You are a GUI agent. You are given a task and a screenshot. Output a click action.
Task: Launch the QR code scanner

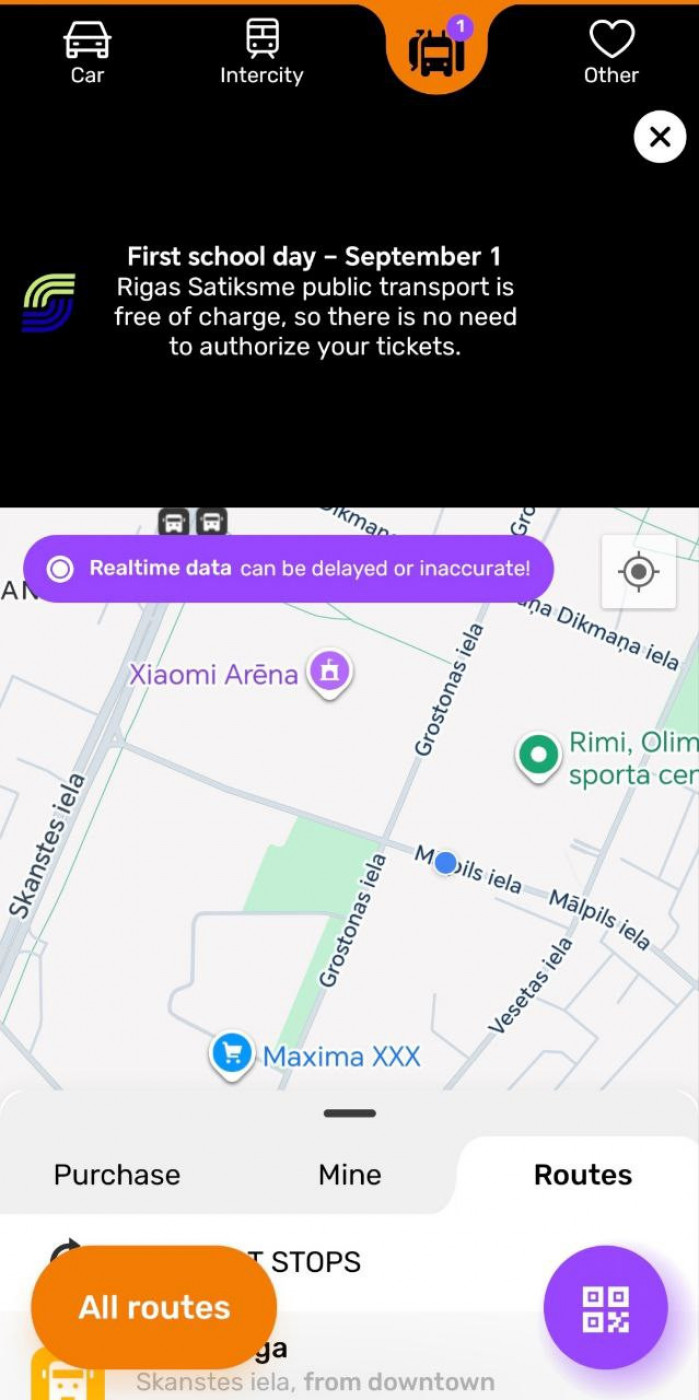pos(605,1307)
